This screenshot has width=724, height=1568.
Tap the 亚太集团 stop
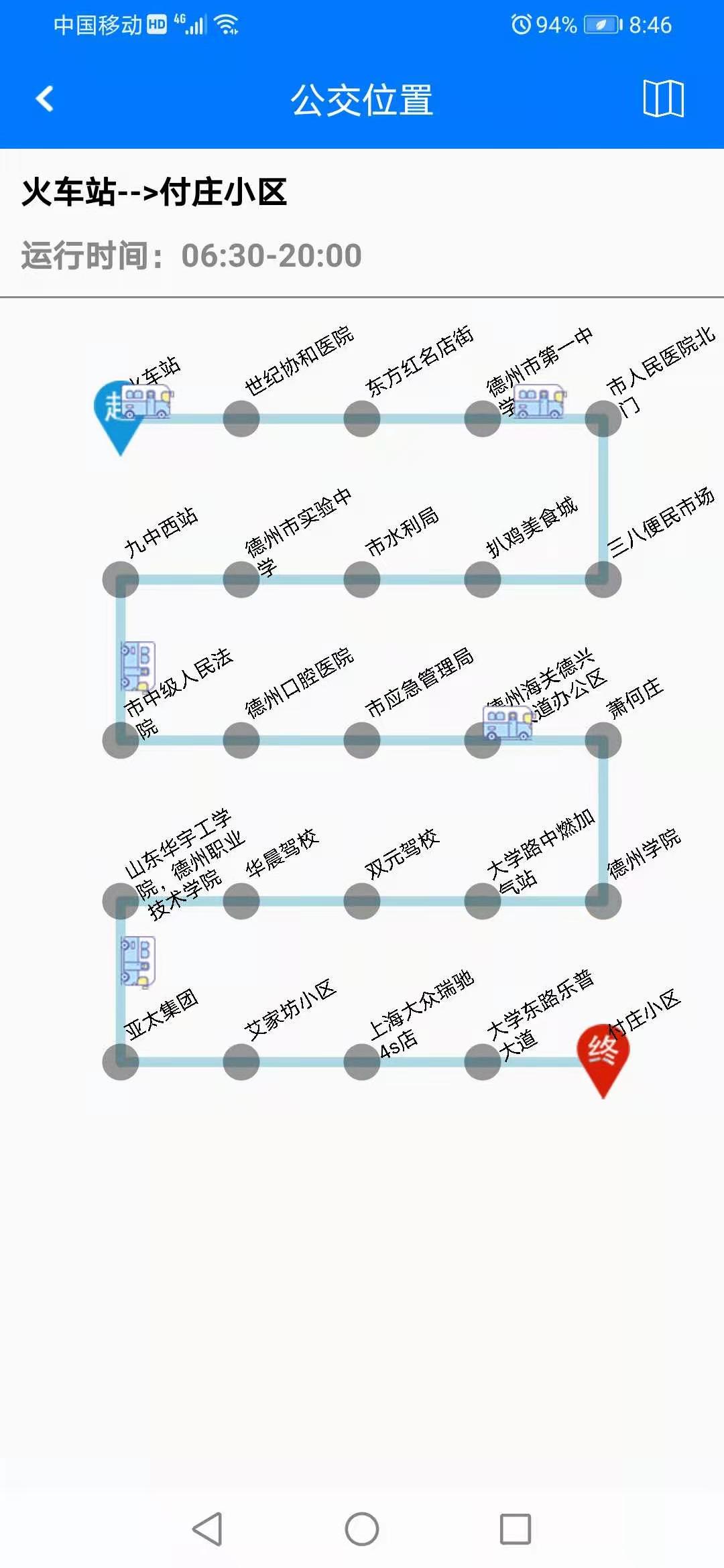121,1062
